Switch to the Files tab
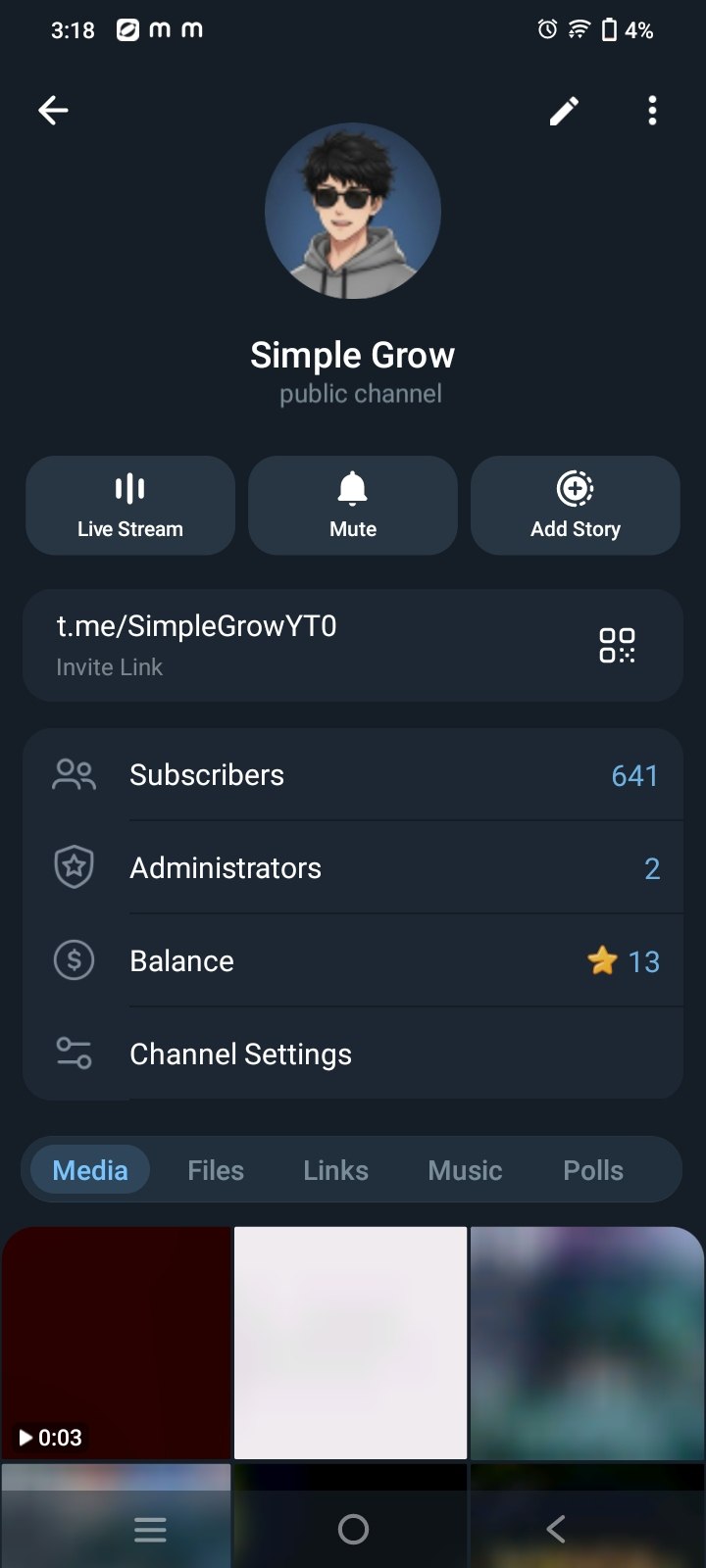This screenshot has height=1568, width=706. click(x=216, y=1170)
